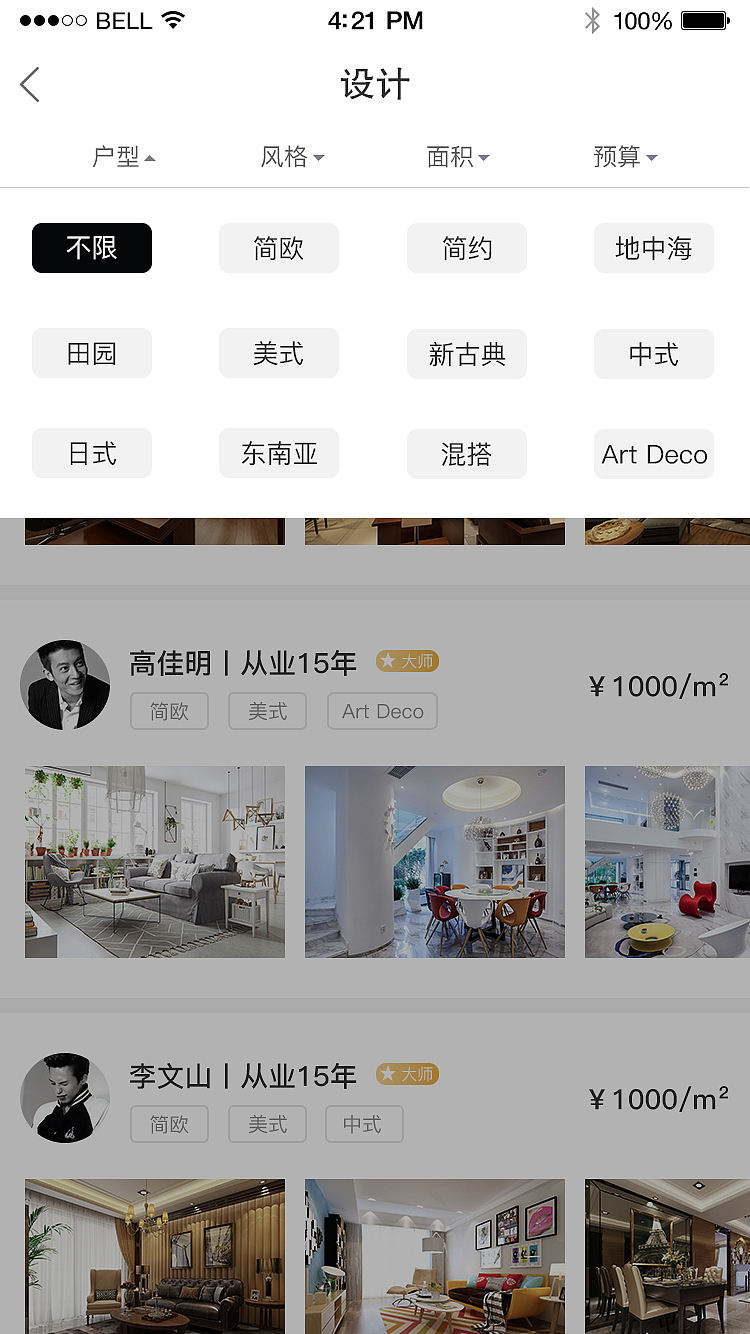Click the ¥1000/m² price beside 李文山

[660, 1098]
